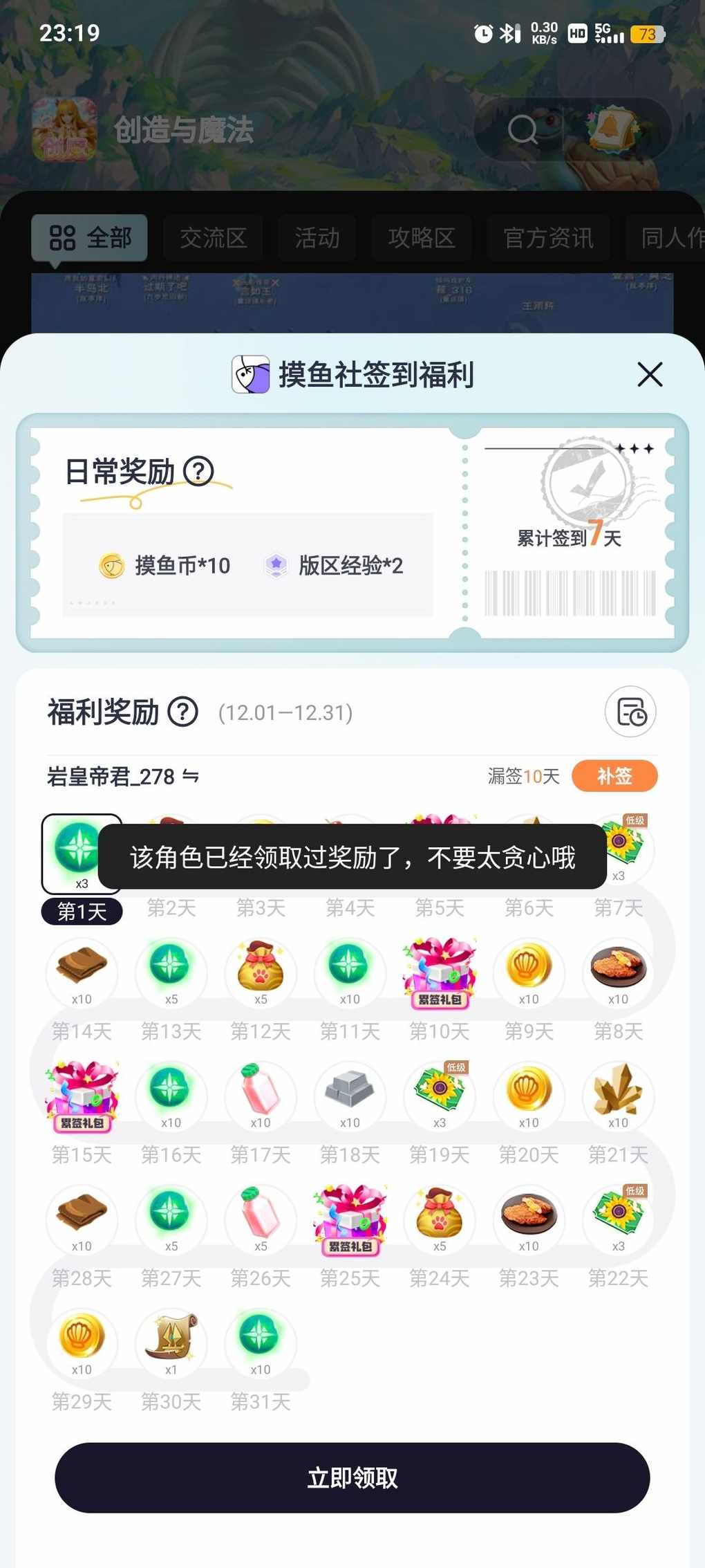Open the help icon beside 福利奖励

pos(183,712)
